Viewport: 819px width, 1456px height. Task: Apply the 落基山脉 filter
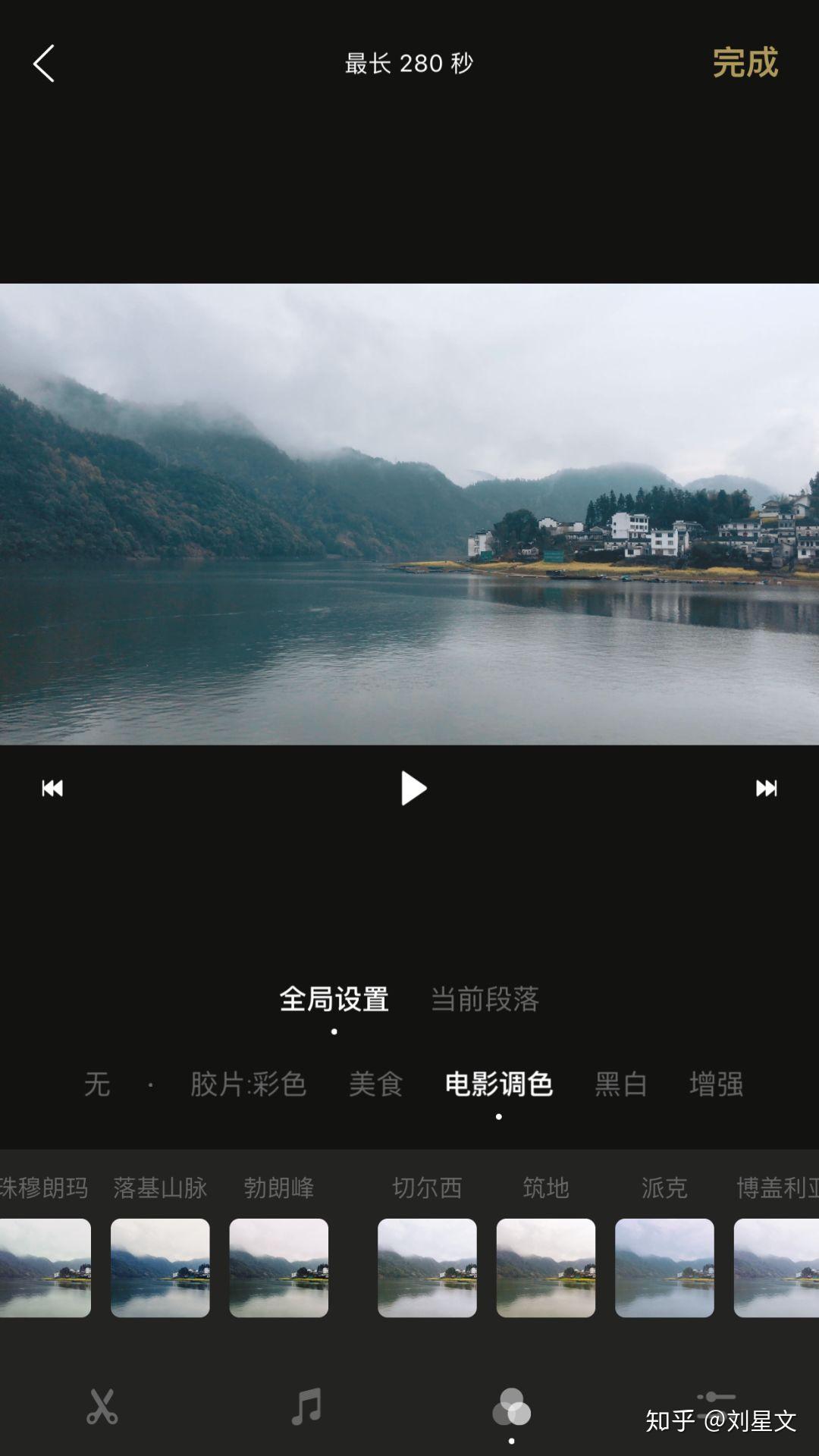[x=160, y=1267]
